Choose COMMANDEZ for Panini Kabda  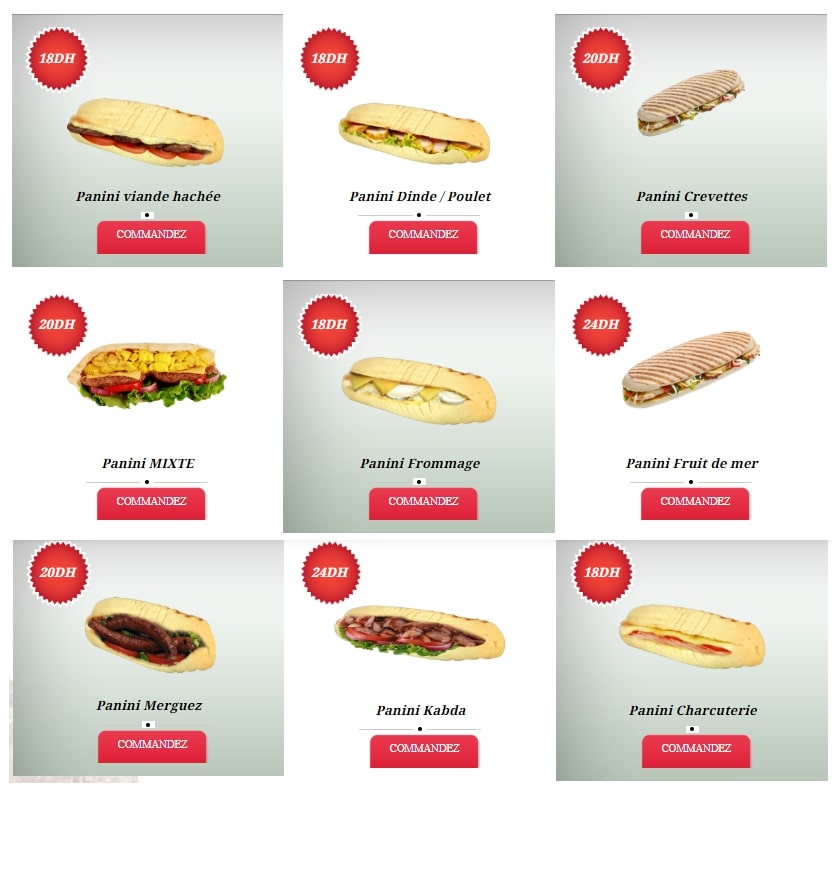[x=424, y=750]
